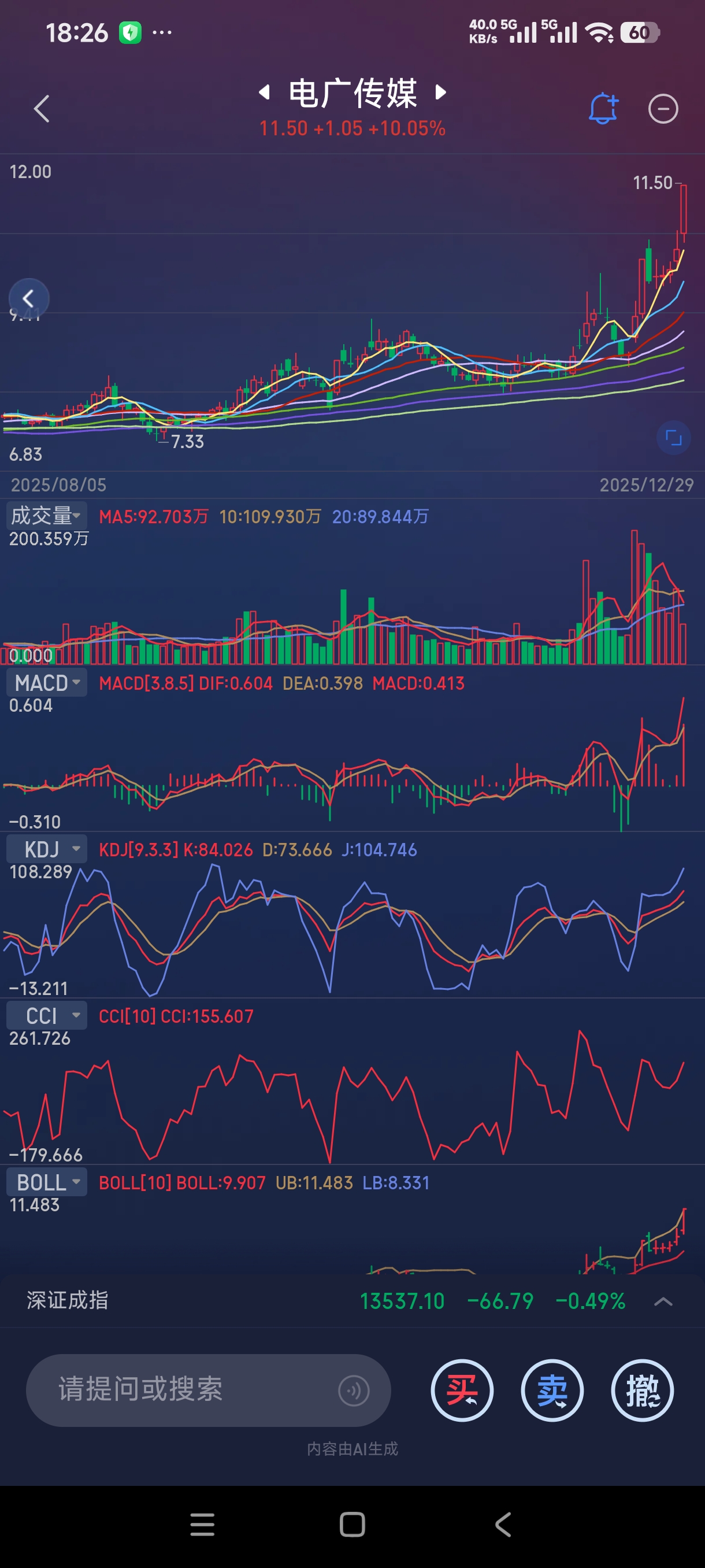
Task: Tap the 卖 sell button
Action: (x=552, y=1391)
